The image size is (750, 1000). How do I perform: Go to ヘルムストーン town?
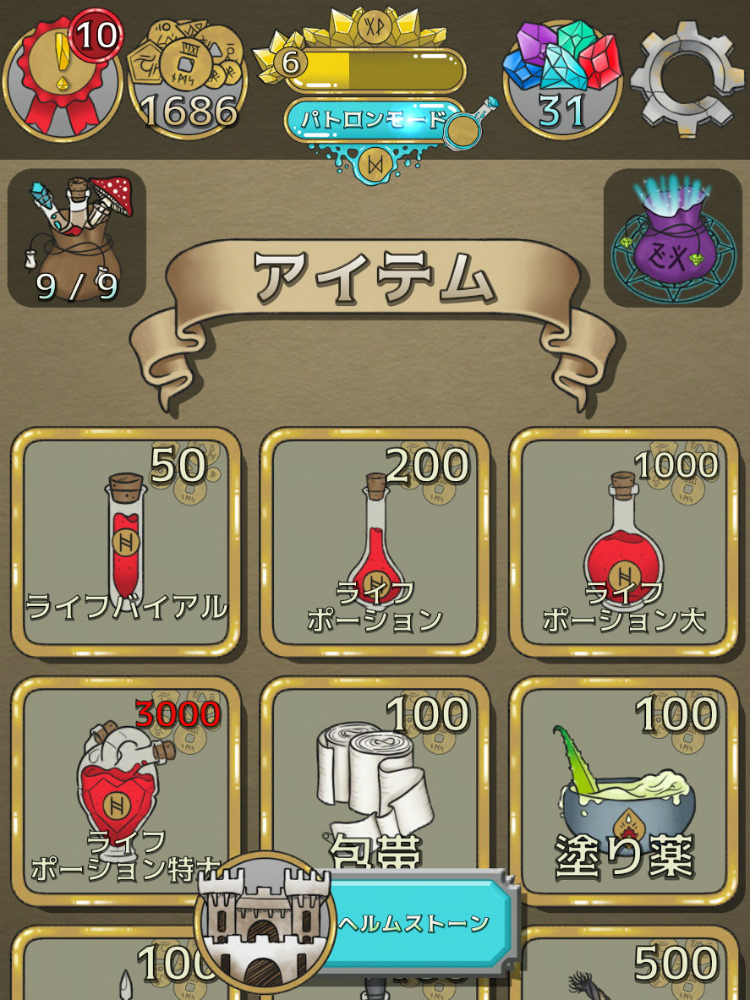click(x=415, y=922)
